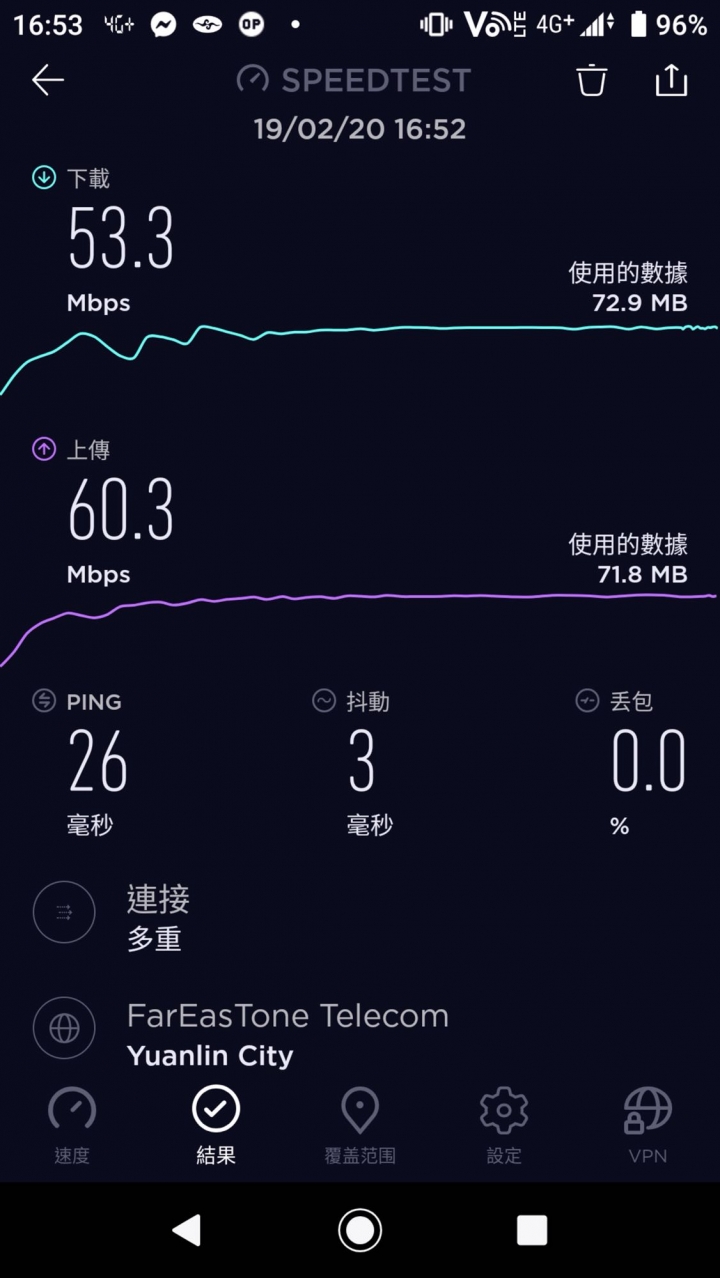Open the 覆盖范围 coverage tab
720x1278 pixels.
coord(360,1125)
